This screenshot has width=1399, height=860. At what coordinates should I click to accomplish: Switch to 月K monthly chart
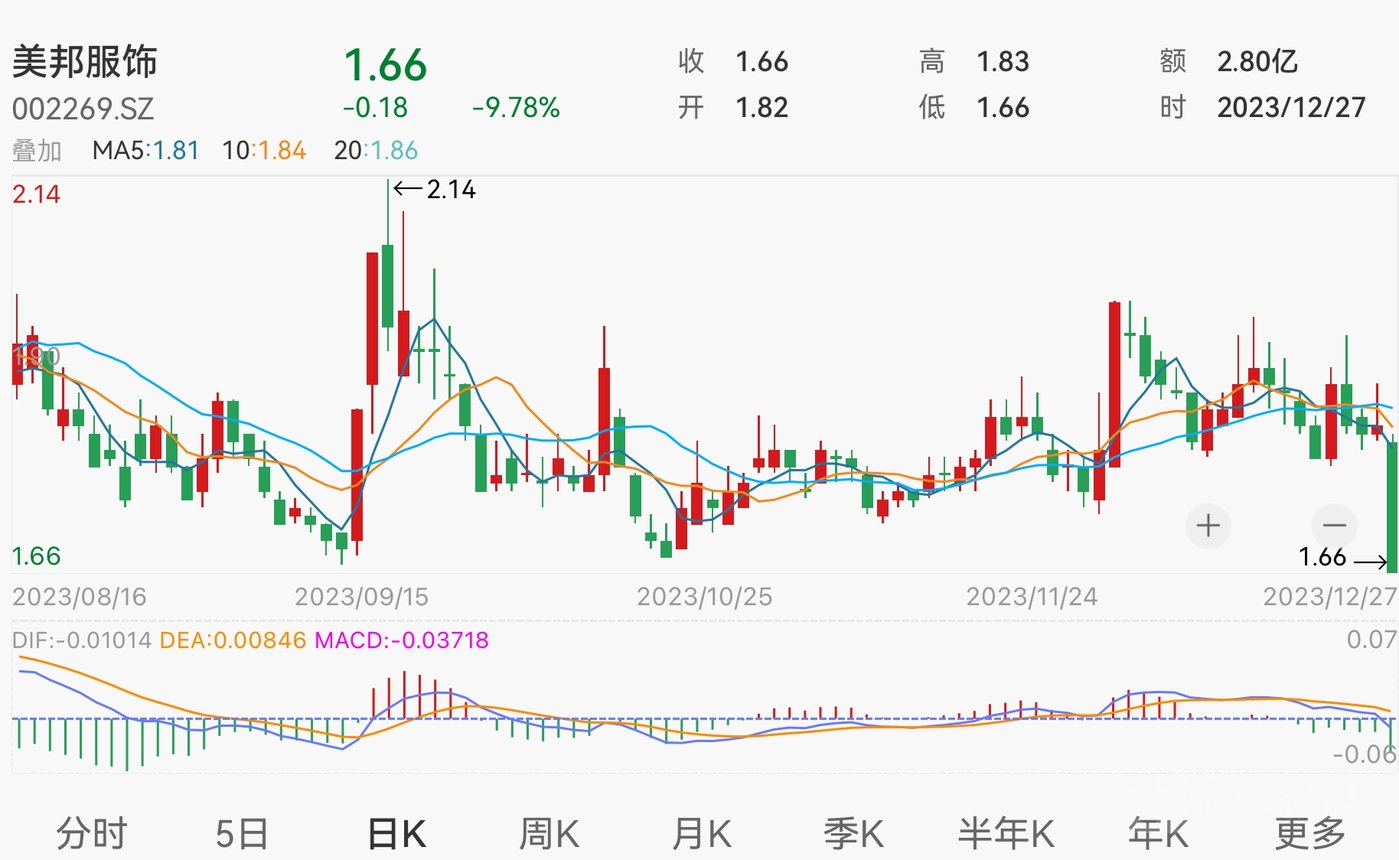point(702,832)
